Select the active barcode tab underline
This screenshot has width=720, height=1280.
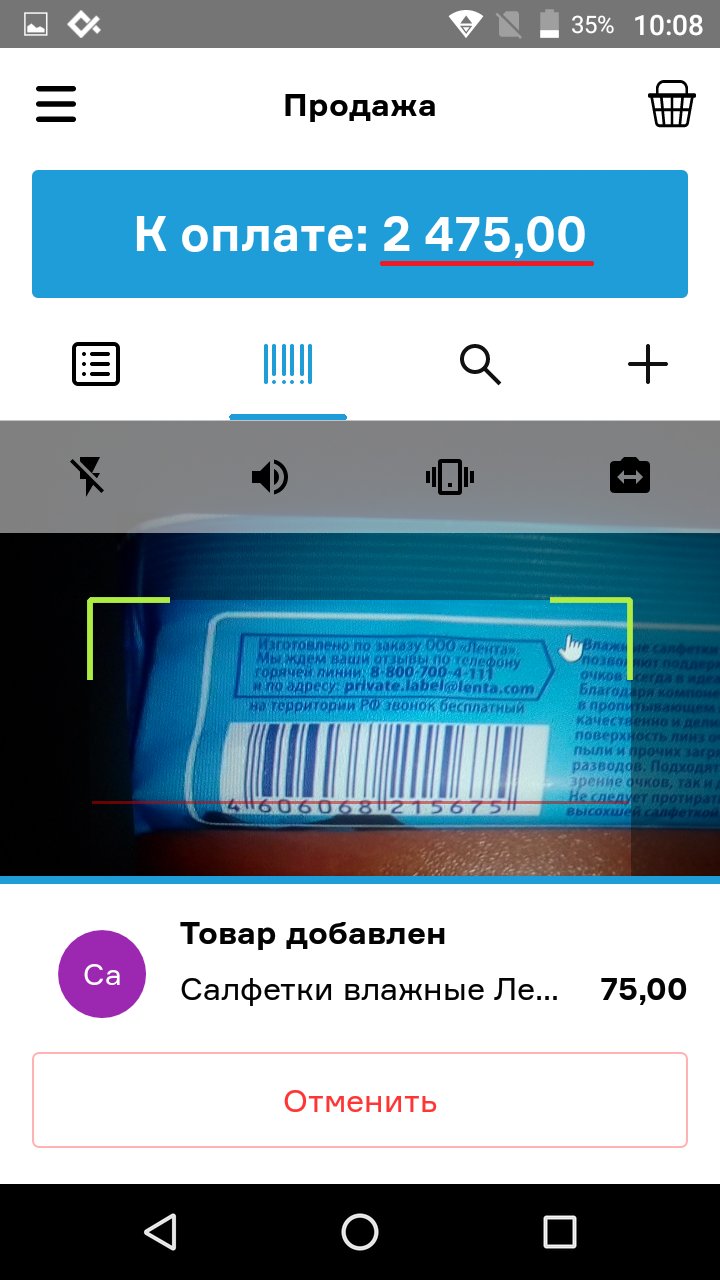coord(288,410)
